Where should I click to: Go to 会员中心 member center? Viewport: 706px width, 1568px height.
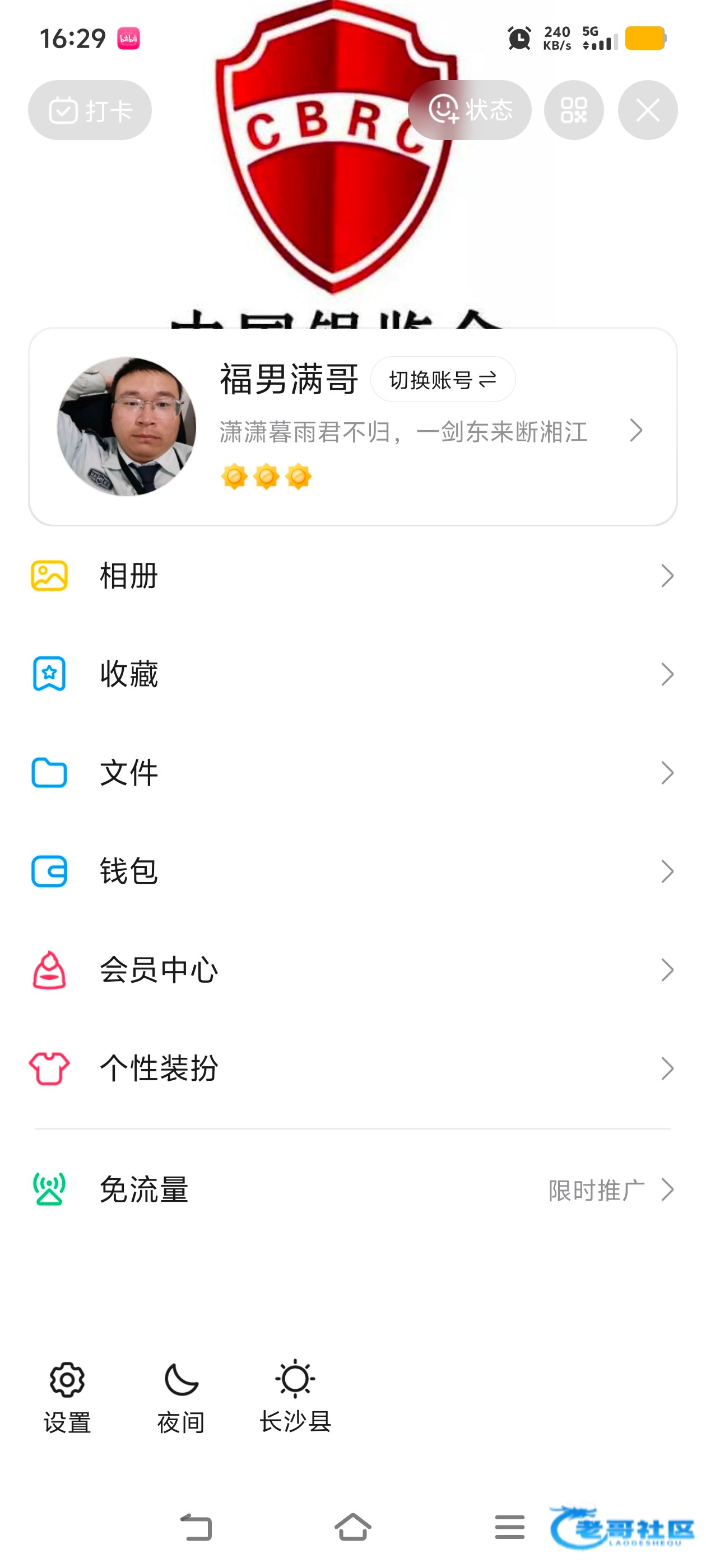tap(352, 970)
